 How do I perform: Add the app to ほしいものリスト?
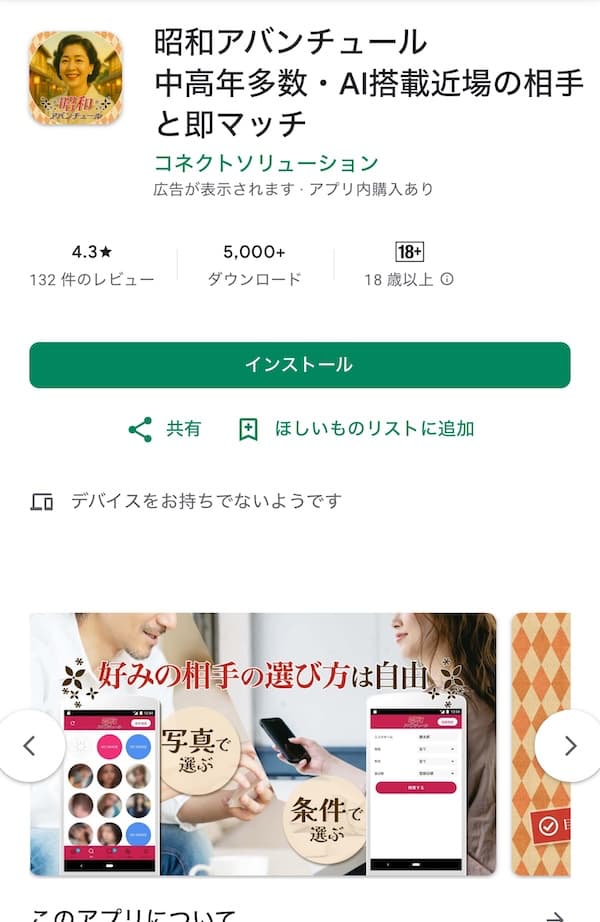tap(356, 429)
